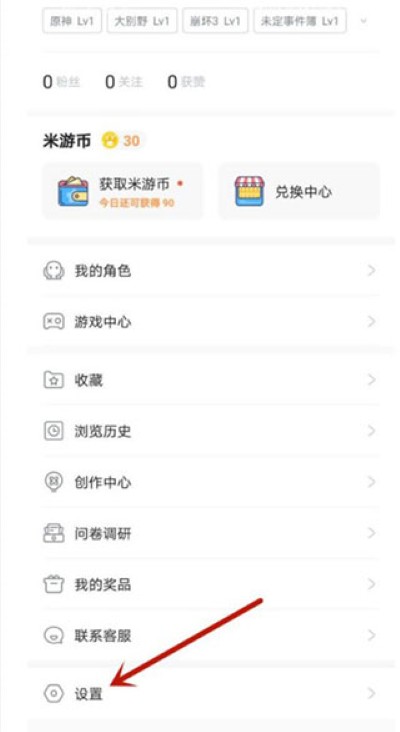Screen dimensions: 400x732
Task: View the 粉丝 followers count
Action: coord(61,82)
